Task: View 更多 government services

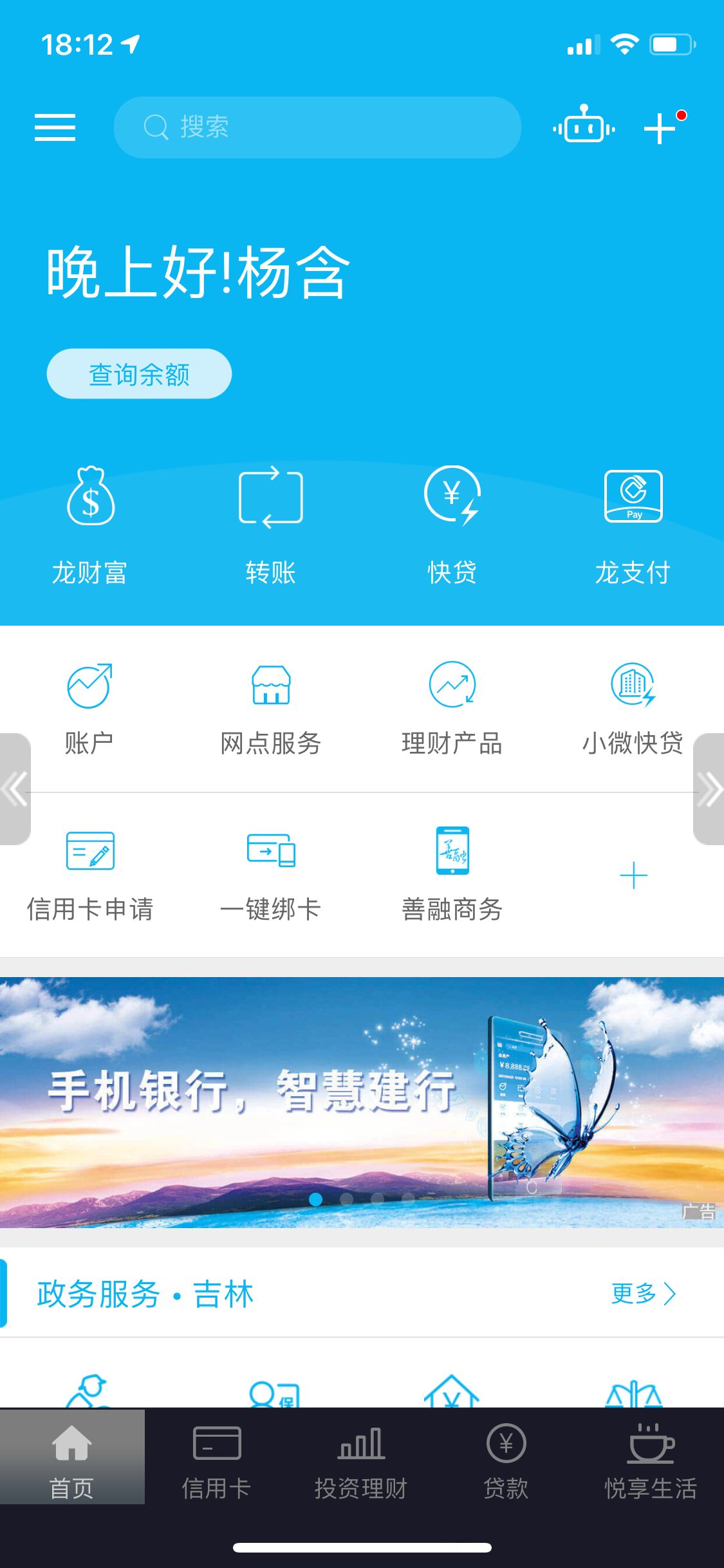Action: [x=642, y=1293]
